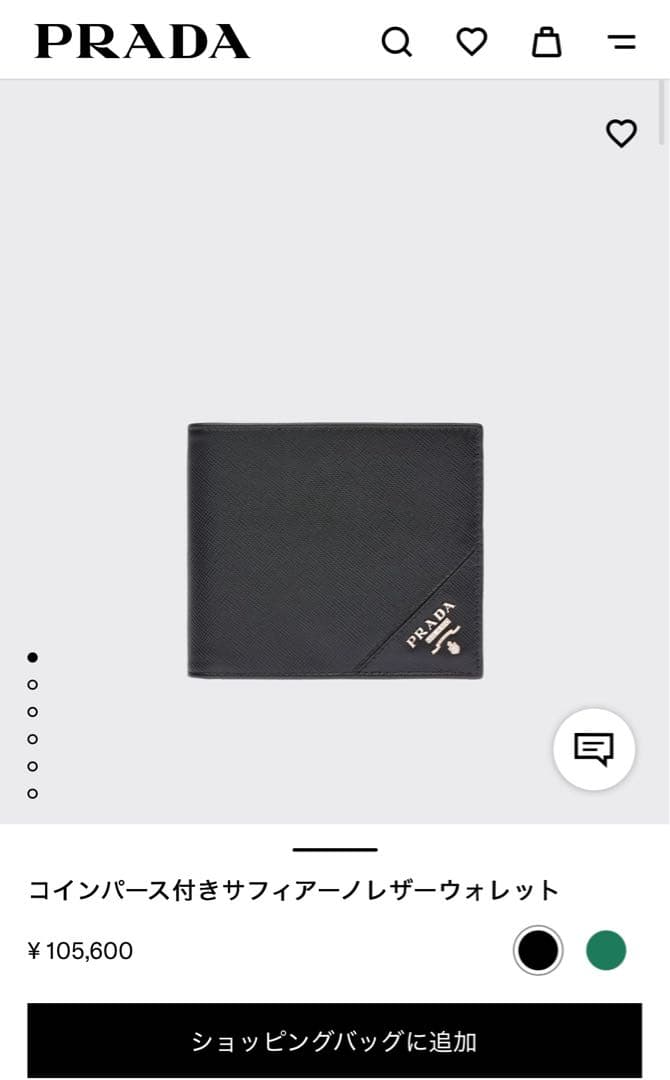Open the wishlist heart in the header
670x1080 pixels.
[x=471, y=41]
